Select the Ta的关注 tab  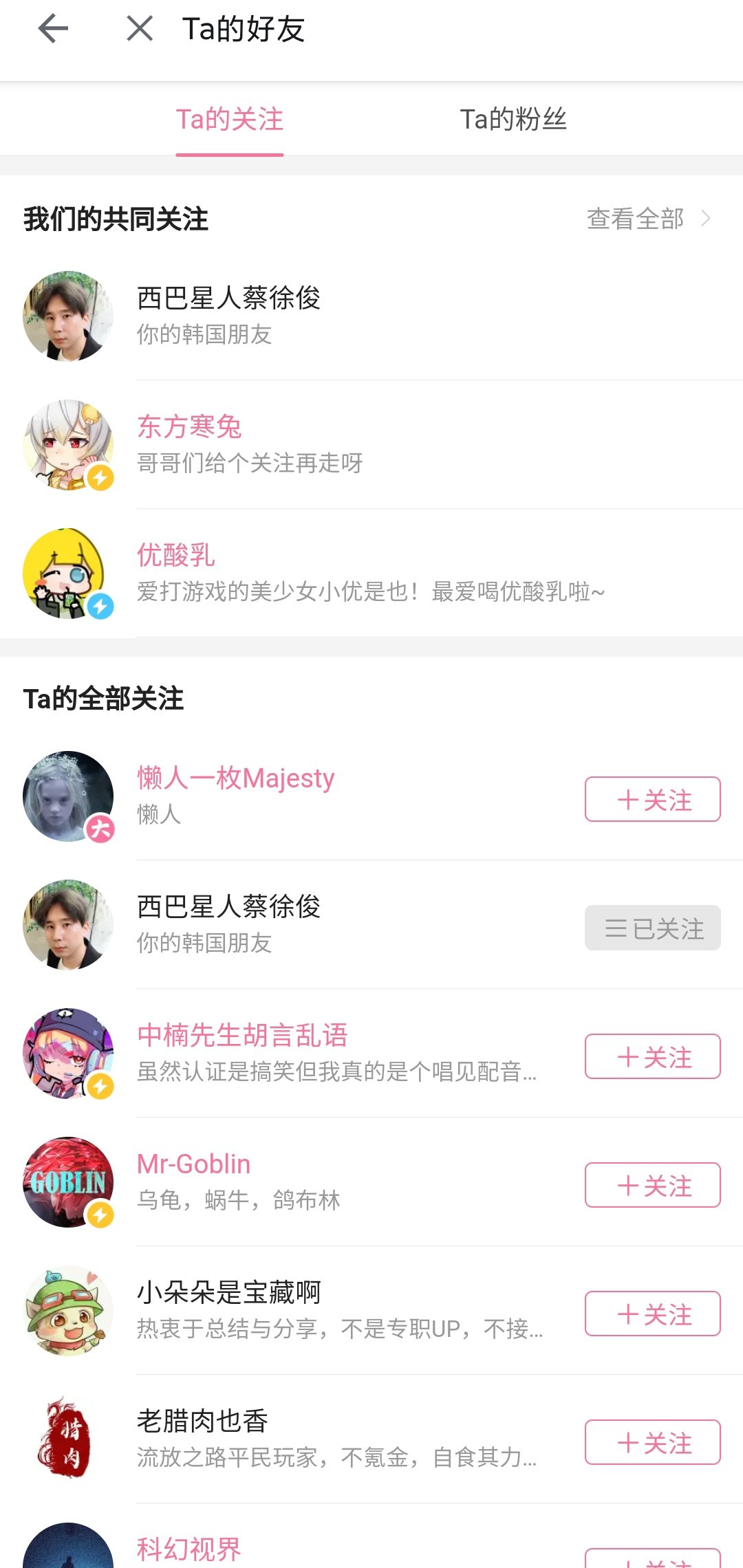(x=230, y=119)
